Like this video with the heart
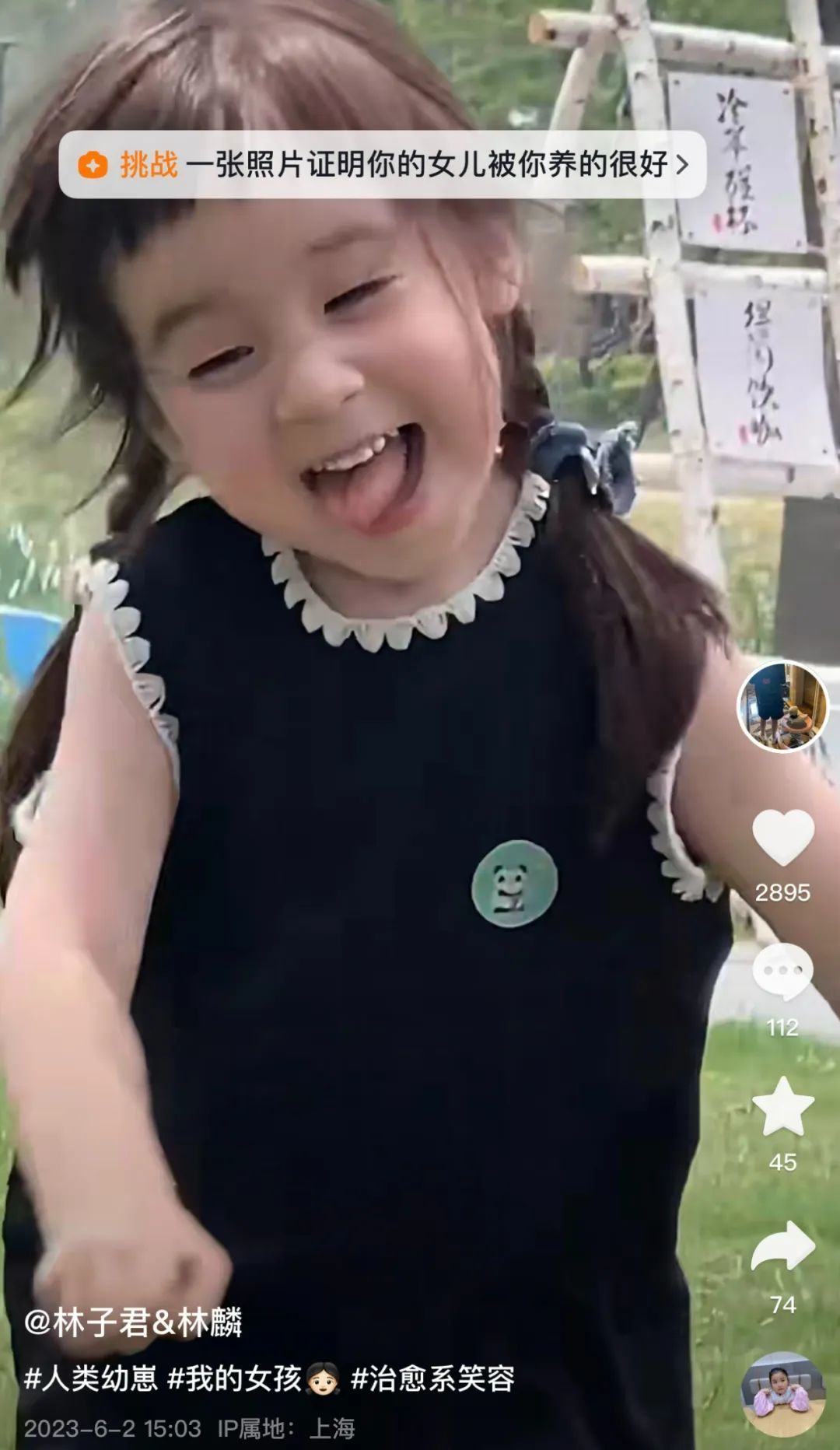The image size is (840, 1450). pyautogui.click(x=782, y=836)
